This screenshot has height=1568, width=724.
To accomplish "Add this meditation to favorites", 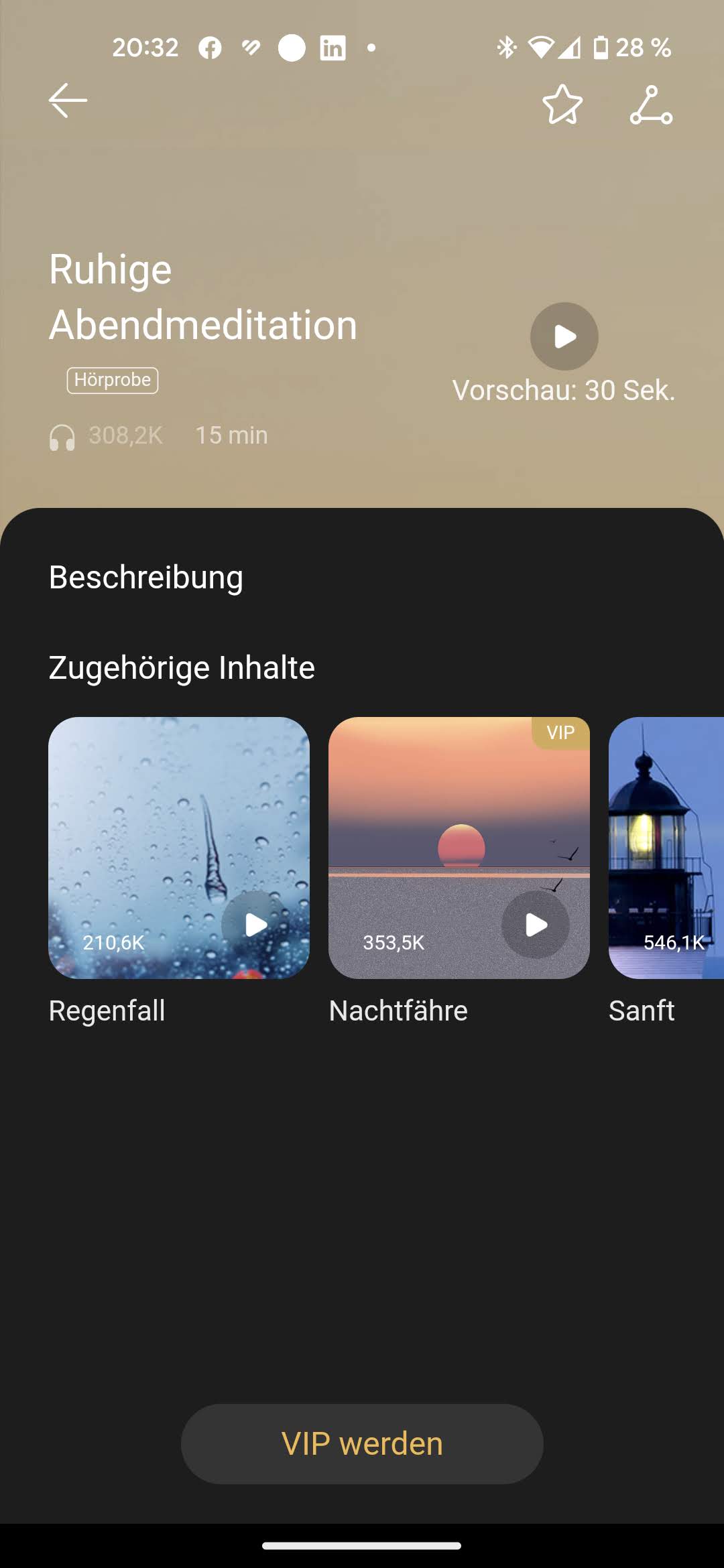I will coord(562,105).
